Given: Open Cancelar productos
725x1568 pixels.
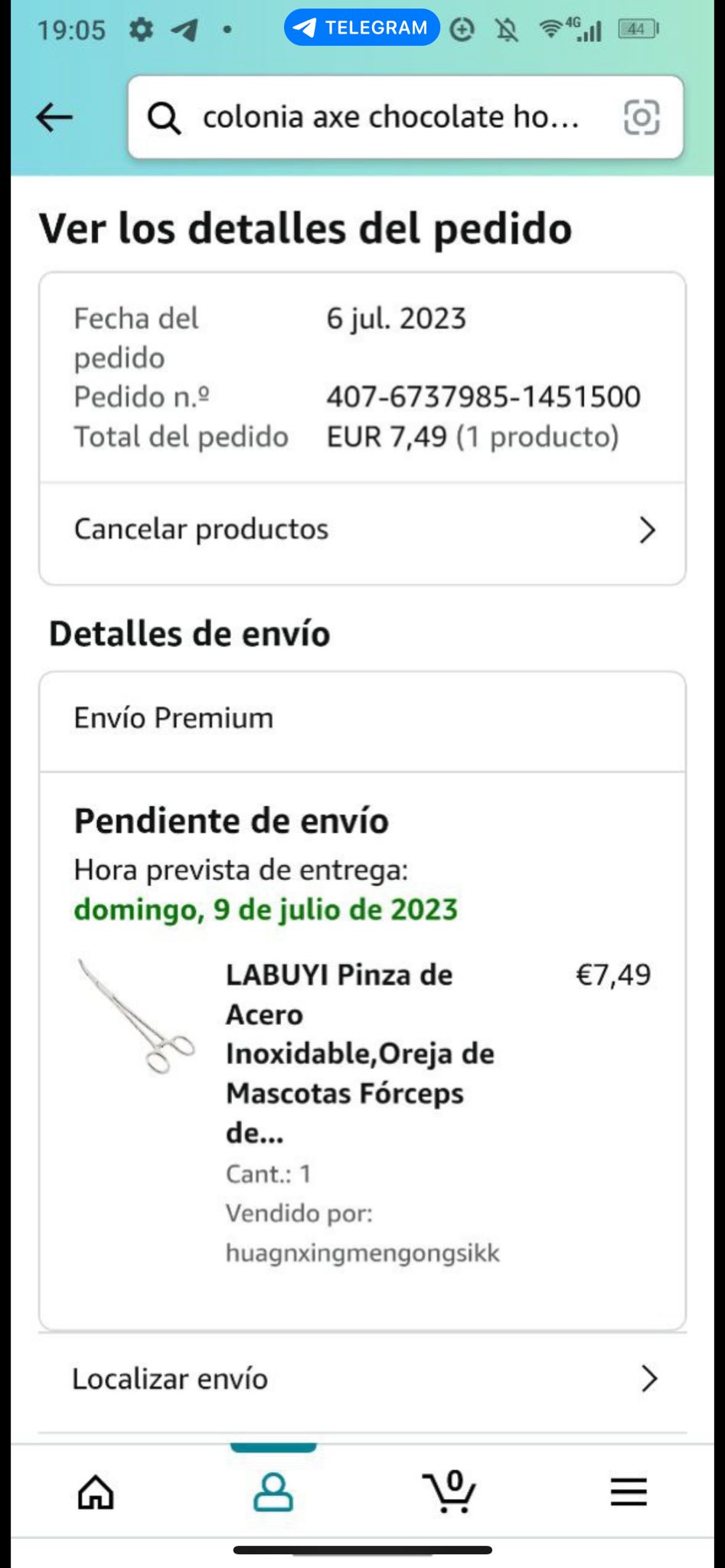Looking at the screenshot, I should [x=362, y=530].
